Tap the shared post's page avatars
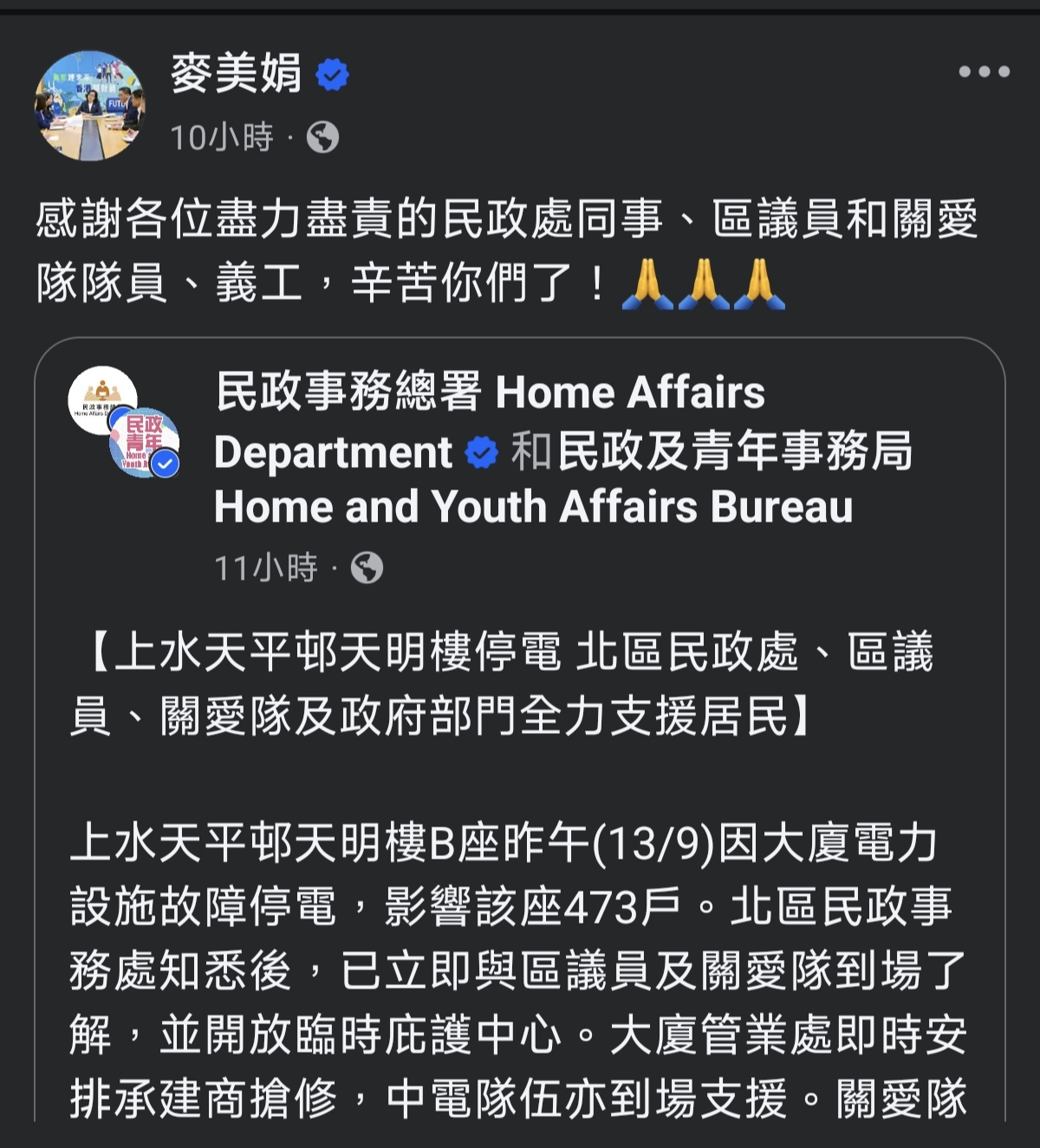Viewport: 1040px width, 1148px height. pyautogui.click(x=124, y=422)
